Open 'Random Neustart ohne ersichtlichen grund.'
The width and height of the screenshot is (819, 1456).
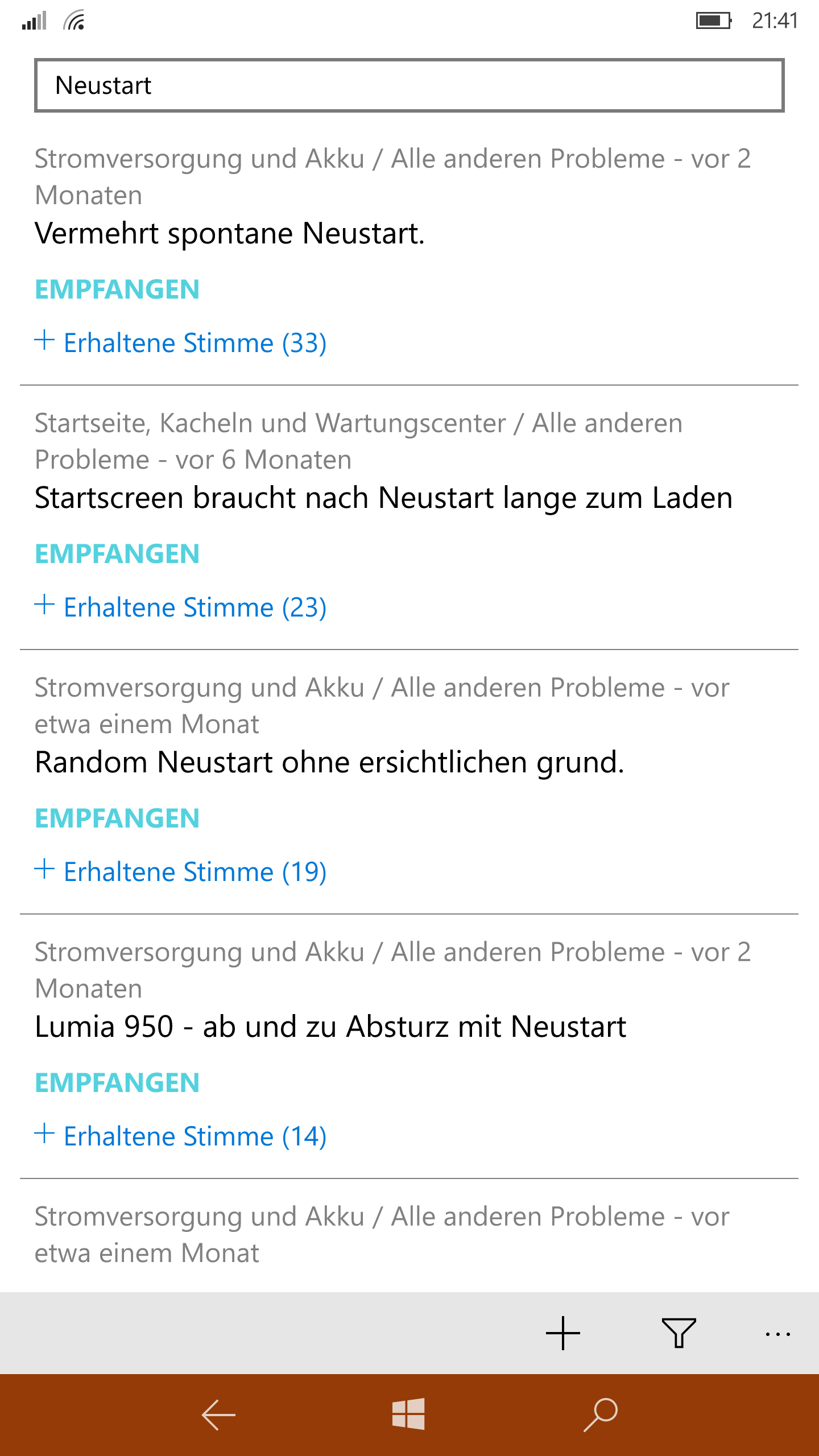click(329, 762)
